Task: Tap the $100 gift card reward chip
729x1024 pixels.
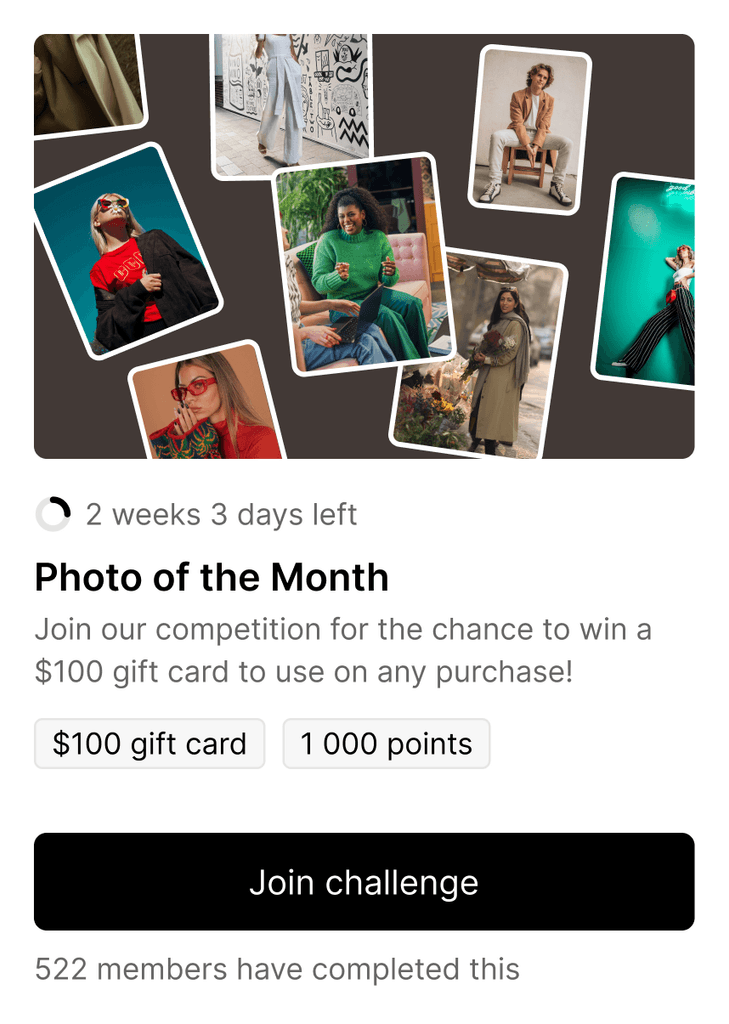Action: point(148,743)
